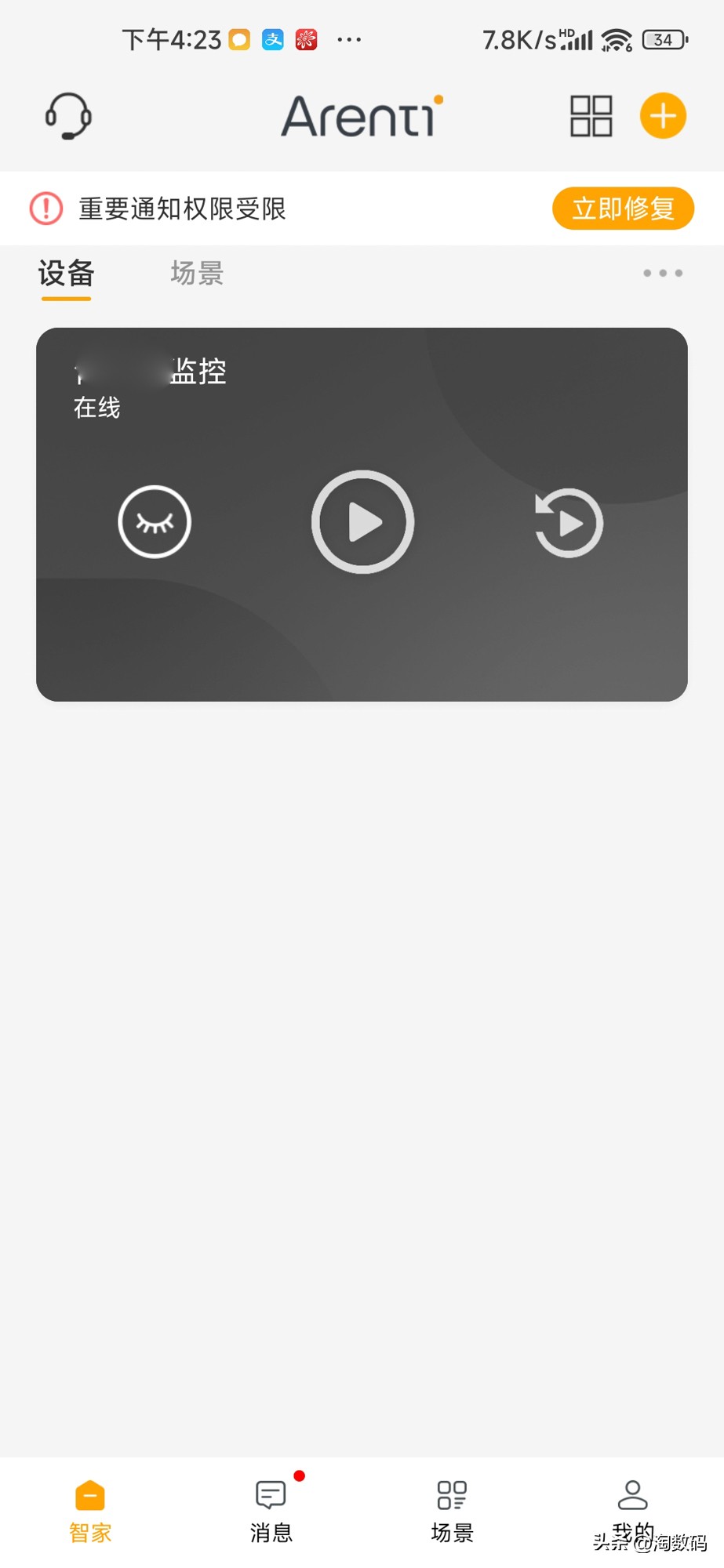The image size is (724, 1568).
Task: Open customer support headset icon
Action: click(68, 116)
